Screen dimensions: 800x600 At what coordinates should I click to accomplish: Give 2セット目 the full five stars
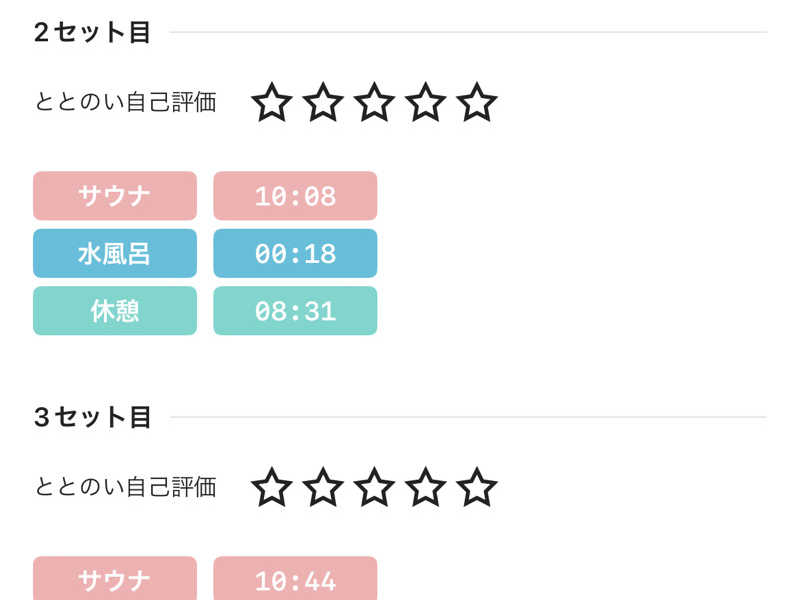476,102
